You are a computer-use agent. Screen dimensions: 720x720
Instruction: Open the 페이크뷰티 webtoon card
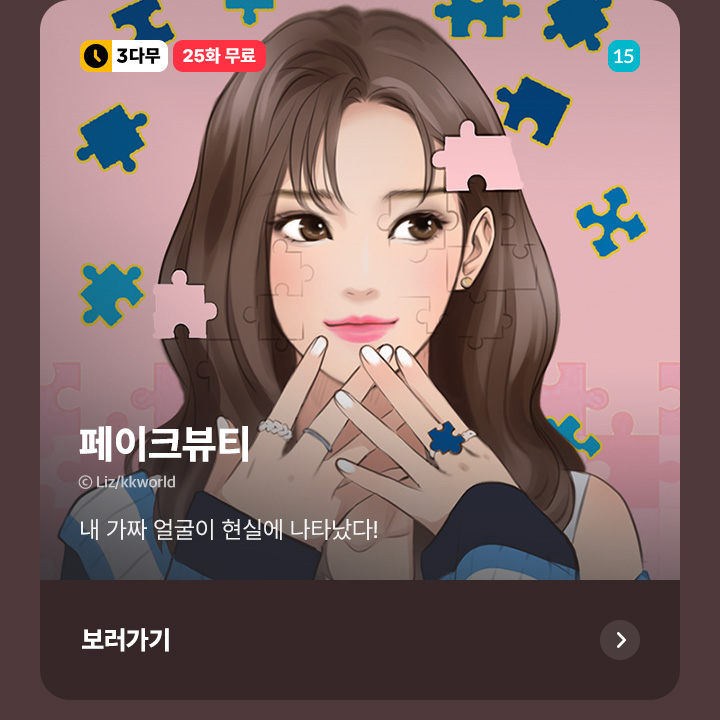360,300
